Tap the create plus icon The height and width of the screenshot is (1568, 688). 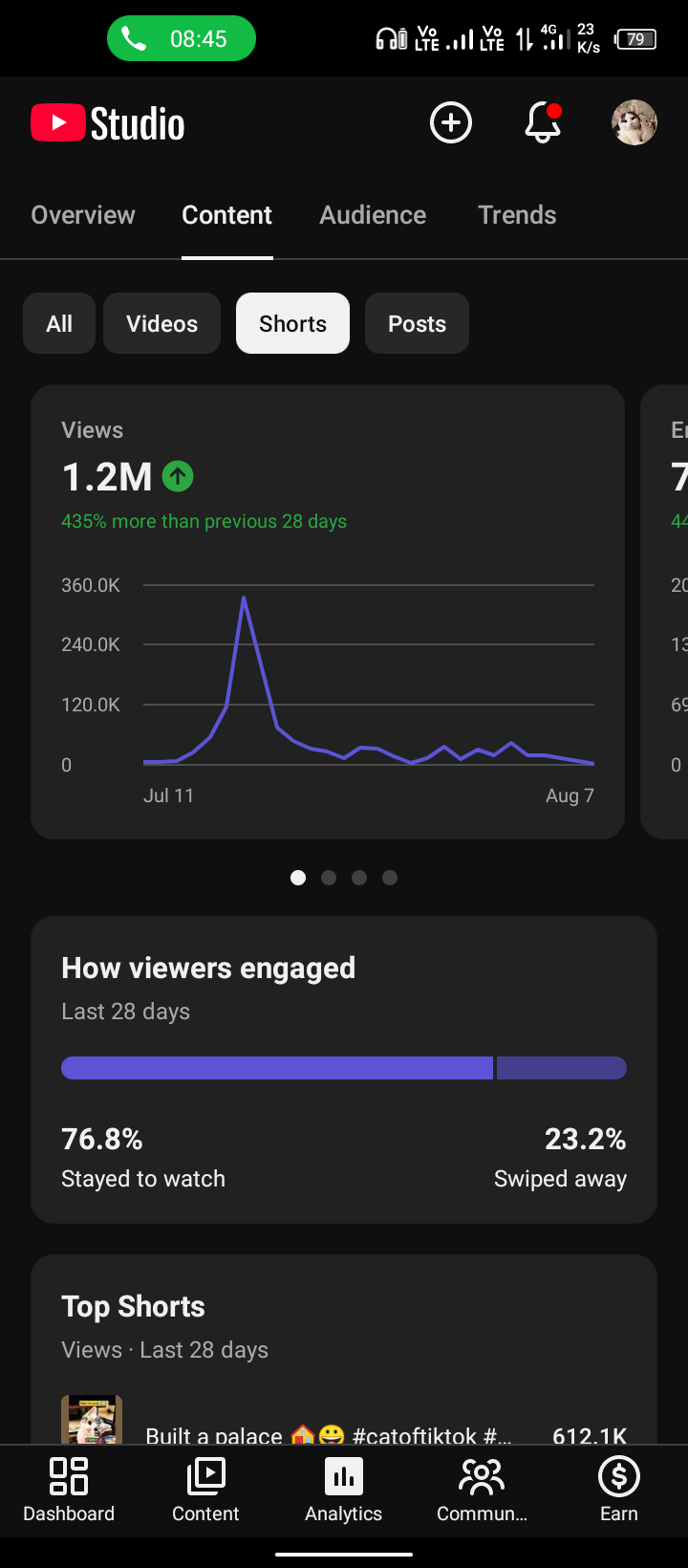point(451,122)
